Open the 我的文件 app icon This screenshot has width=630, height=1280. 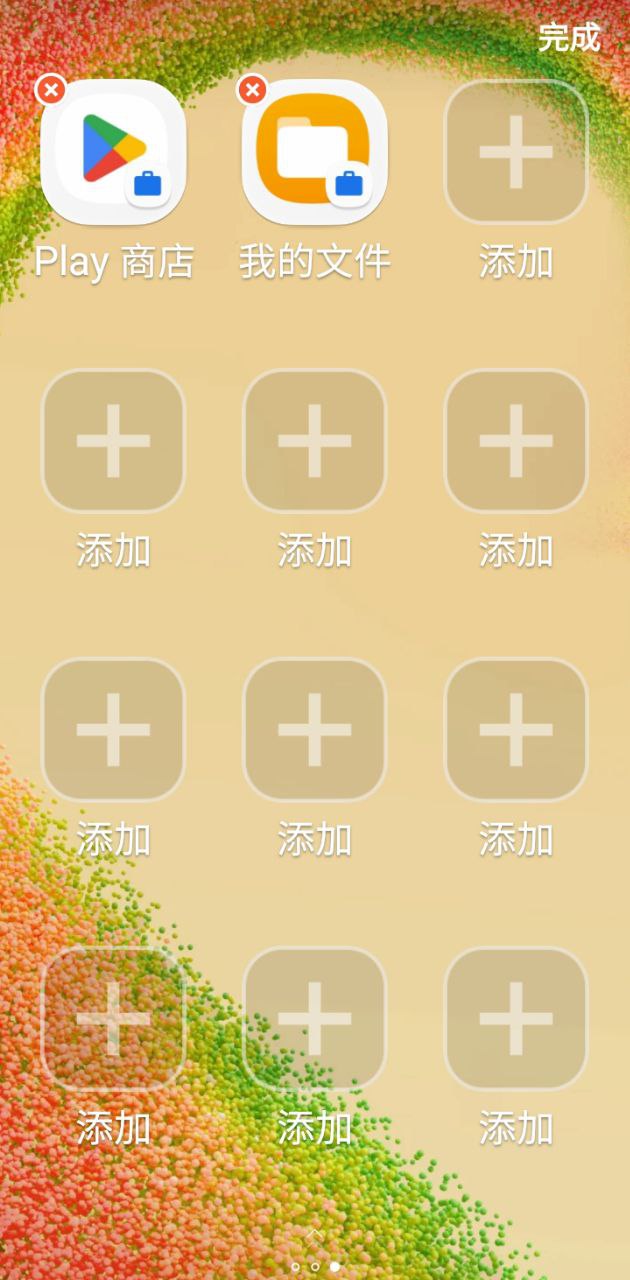click(314, 152)
